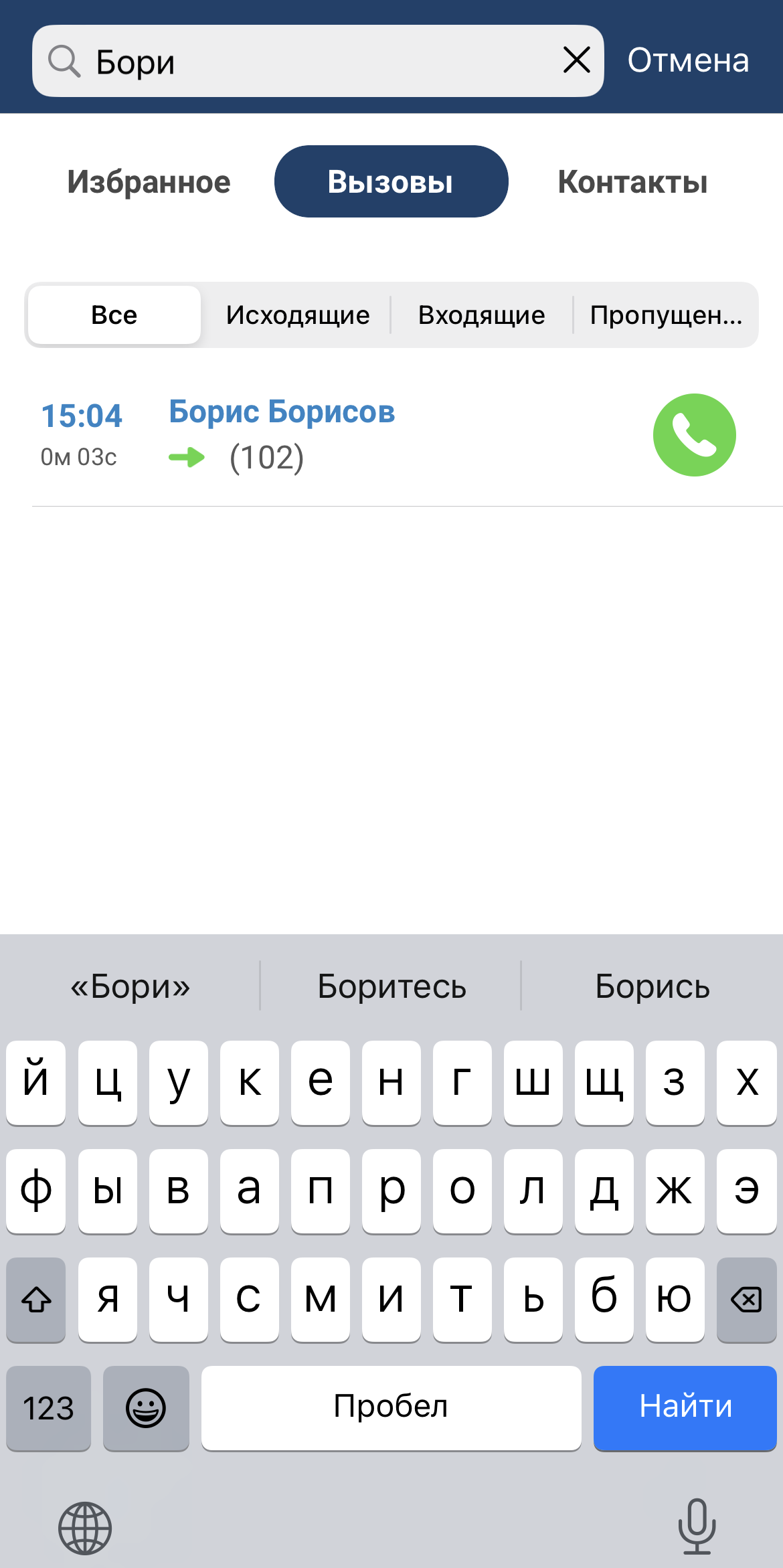Choose keyboard suggestion Боритесь

pyautogui.click(x=391, y=986)
